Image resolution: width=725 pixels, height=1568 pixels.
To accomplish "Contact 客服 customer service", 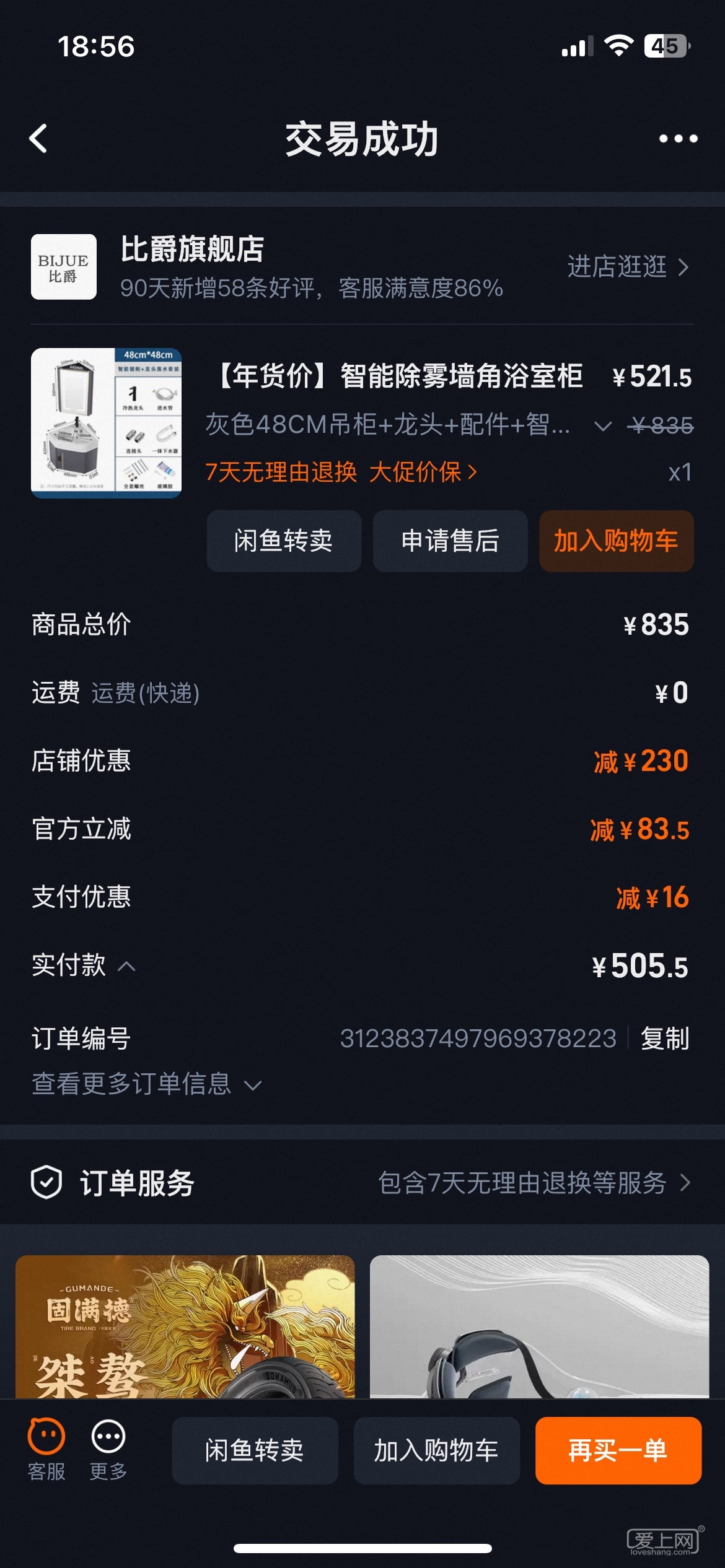I will pyautogui.click(x=46, y=1449).
